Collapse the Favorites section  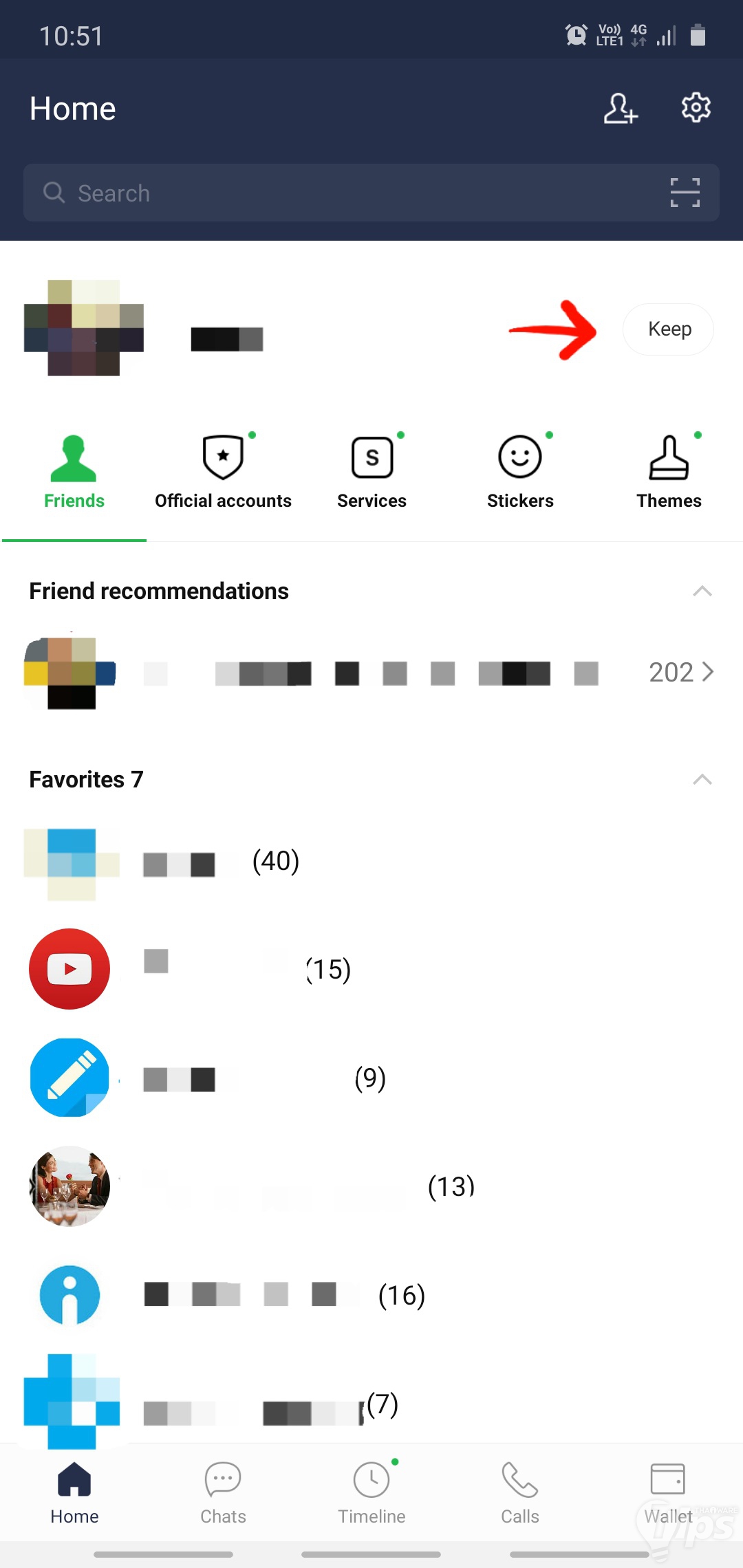click(x=702, y=779)
